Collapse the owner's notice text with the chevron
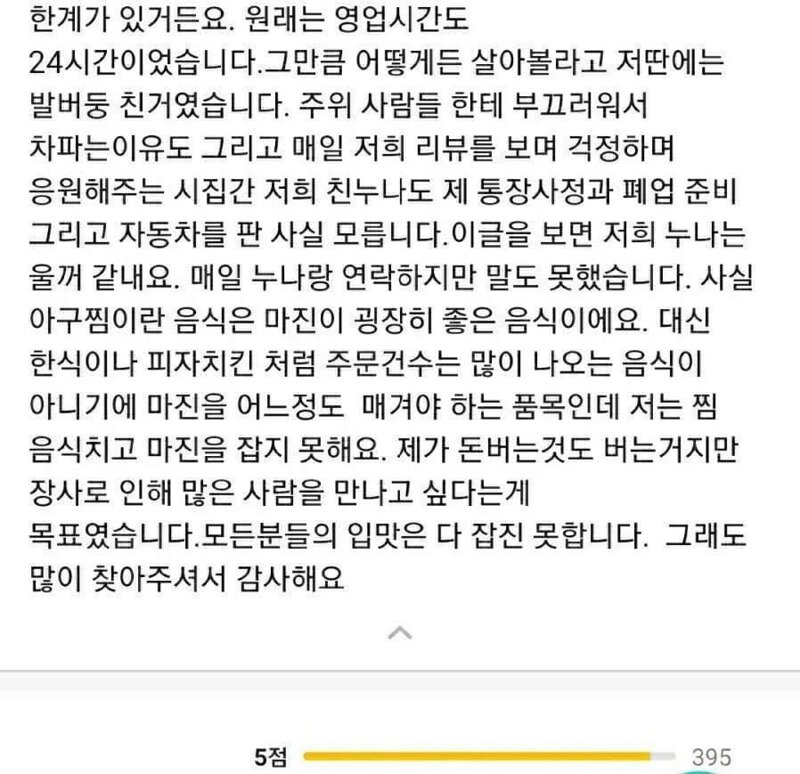Image resolution: width=800 pixels, height=774 pixels. pos(398,632)
